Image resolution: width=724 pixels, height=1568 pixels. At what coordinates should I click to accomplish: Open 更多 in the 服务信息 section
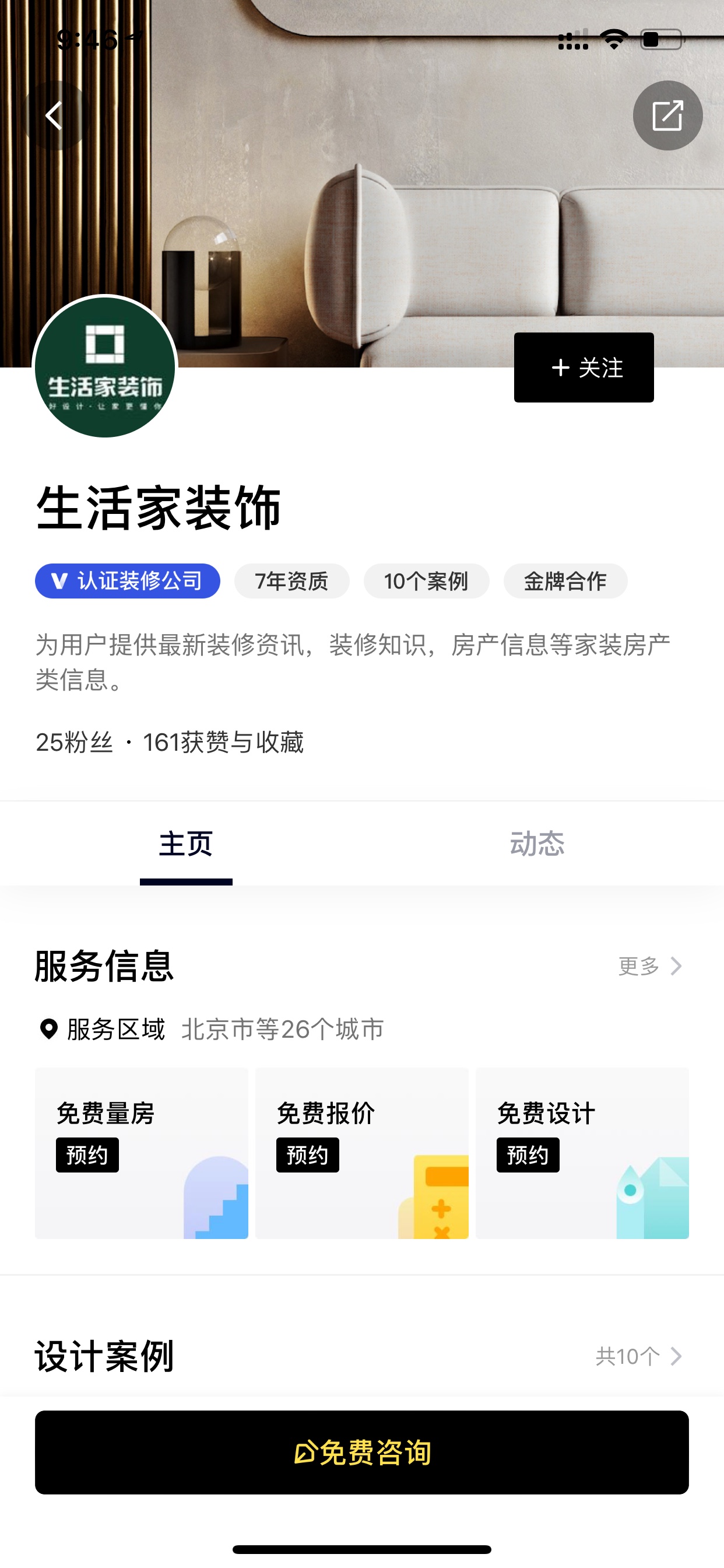tap(650, 965)
